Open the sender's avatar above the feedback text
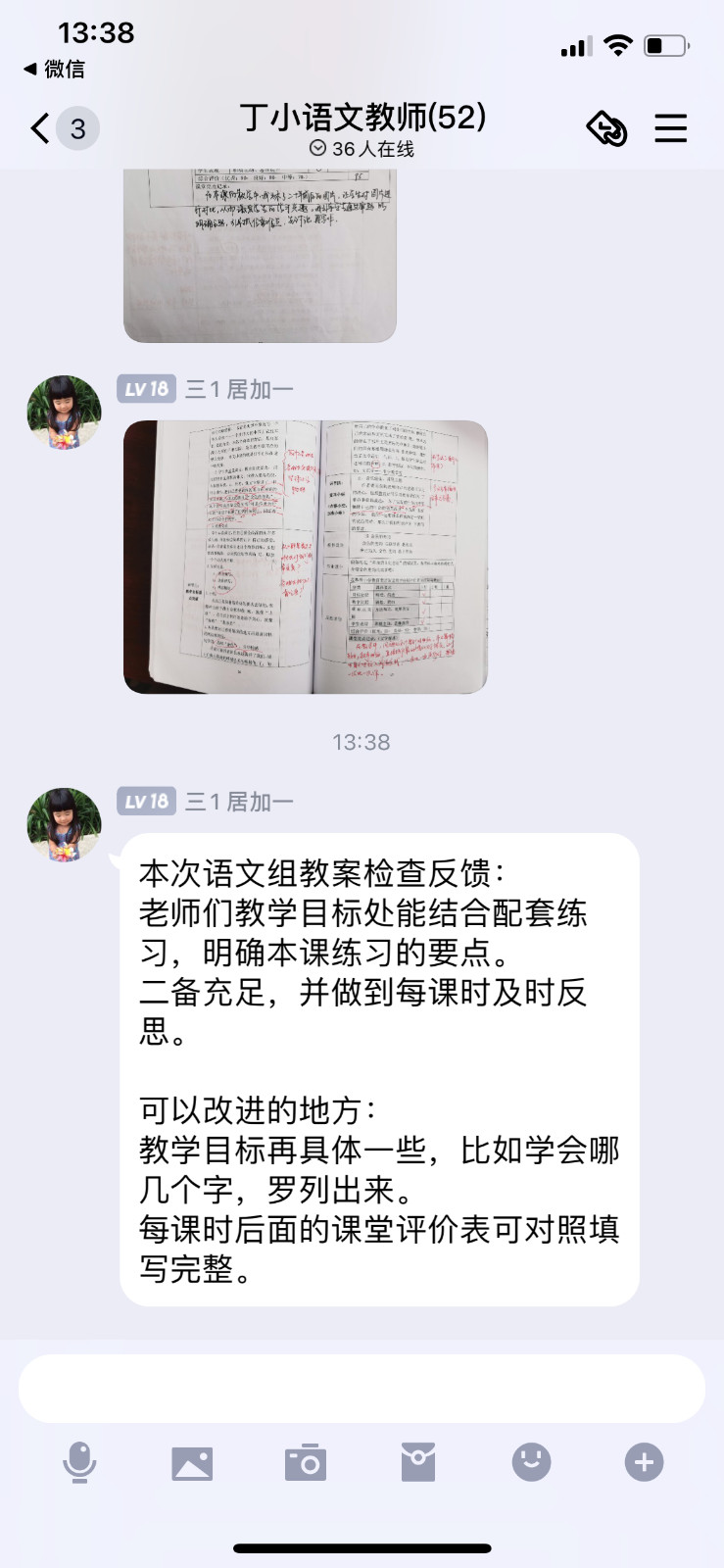The image size is (724, 1568). click(64, 825)
